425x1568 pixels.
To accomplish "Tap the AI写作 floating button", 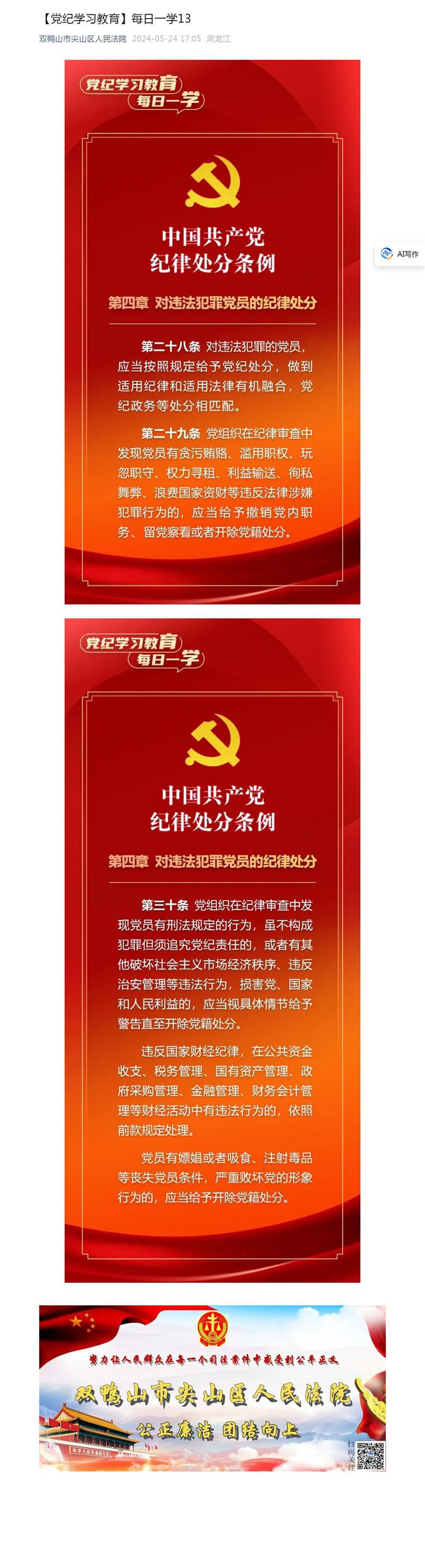I will [399, 254].
